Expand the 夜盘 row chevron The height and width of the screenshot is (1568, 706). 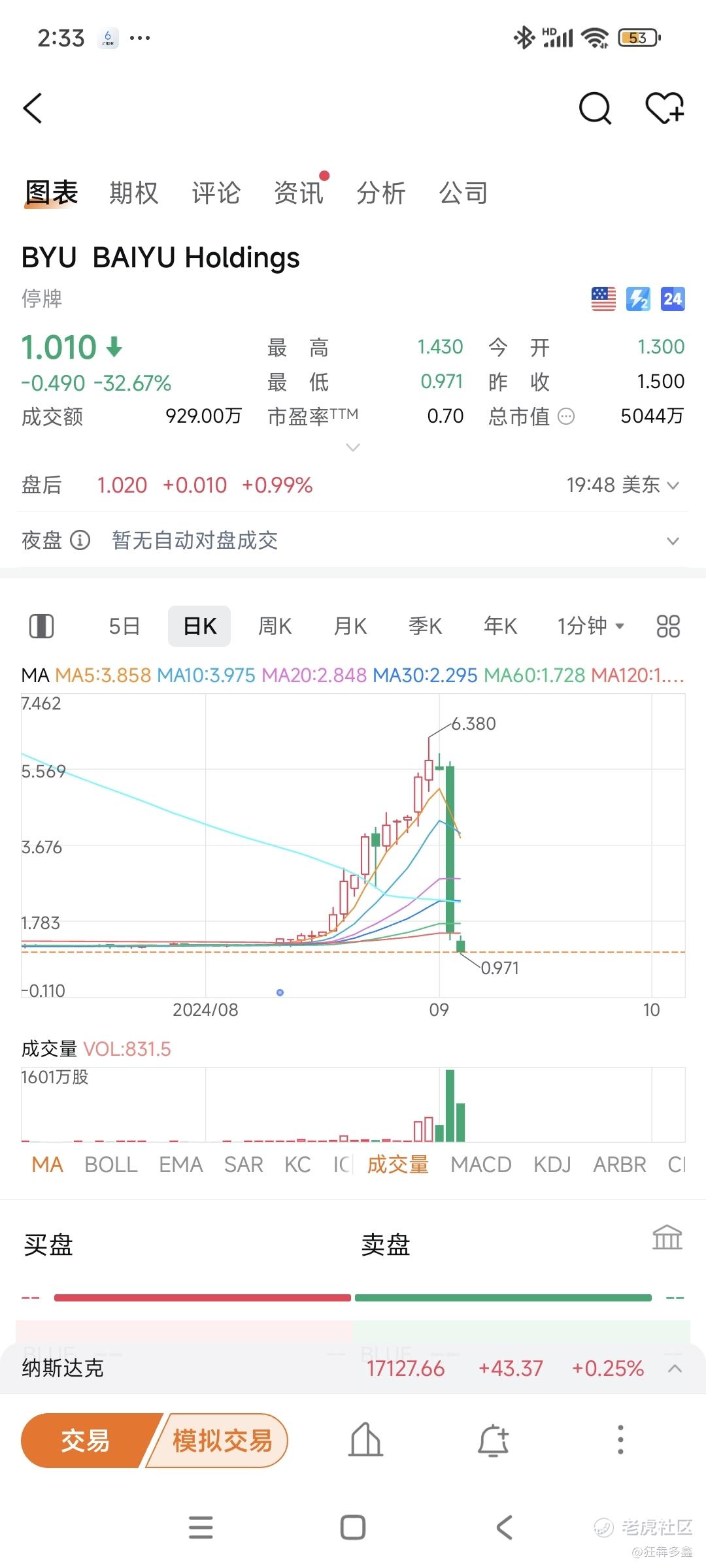673,541
